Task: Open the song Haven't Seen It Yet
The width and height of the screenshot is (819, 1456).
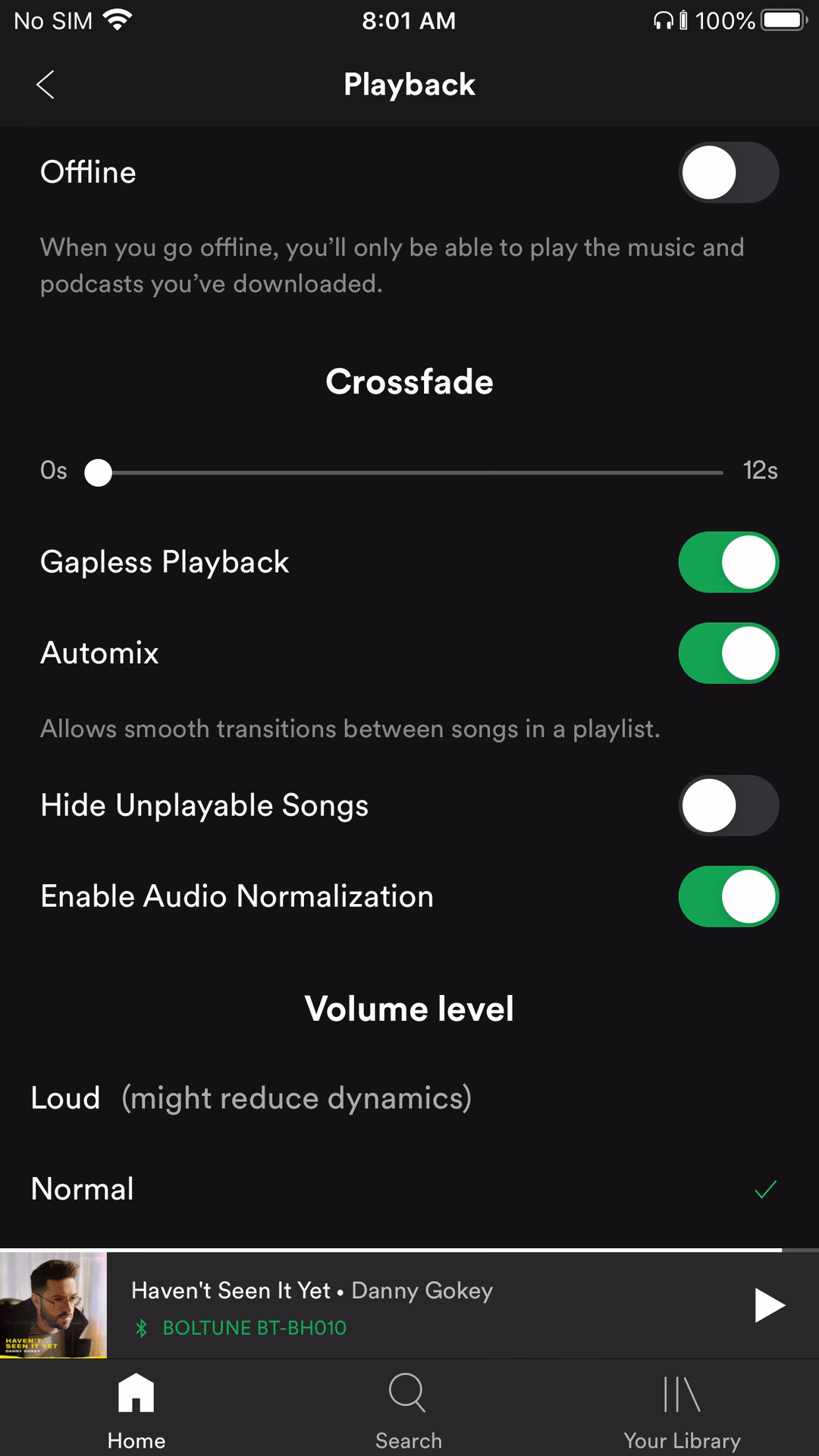Action: [x=312, y=1291]
